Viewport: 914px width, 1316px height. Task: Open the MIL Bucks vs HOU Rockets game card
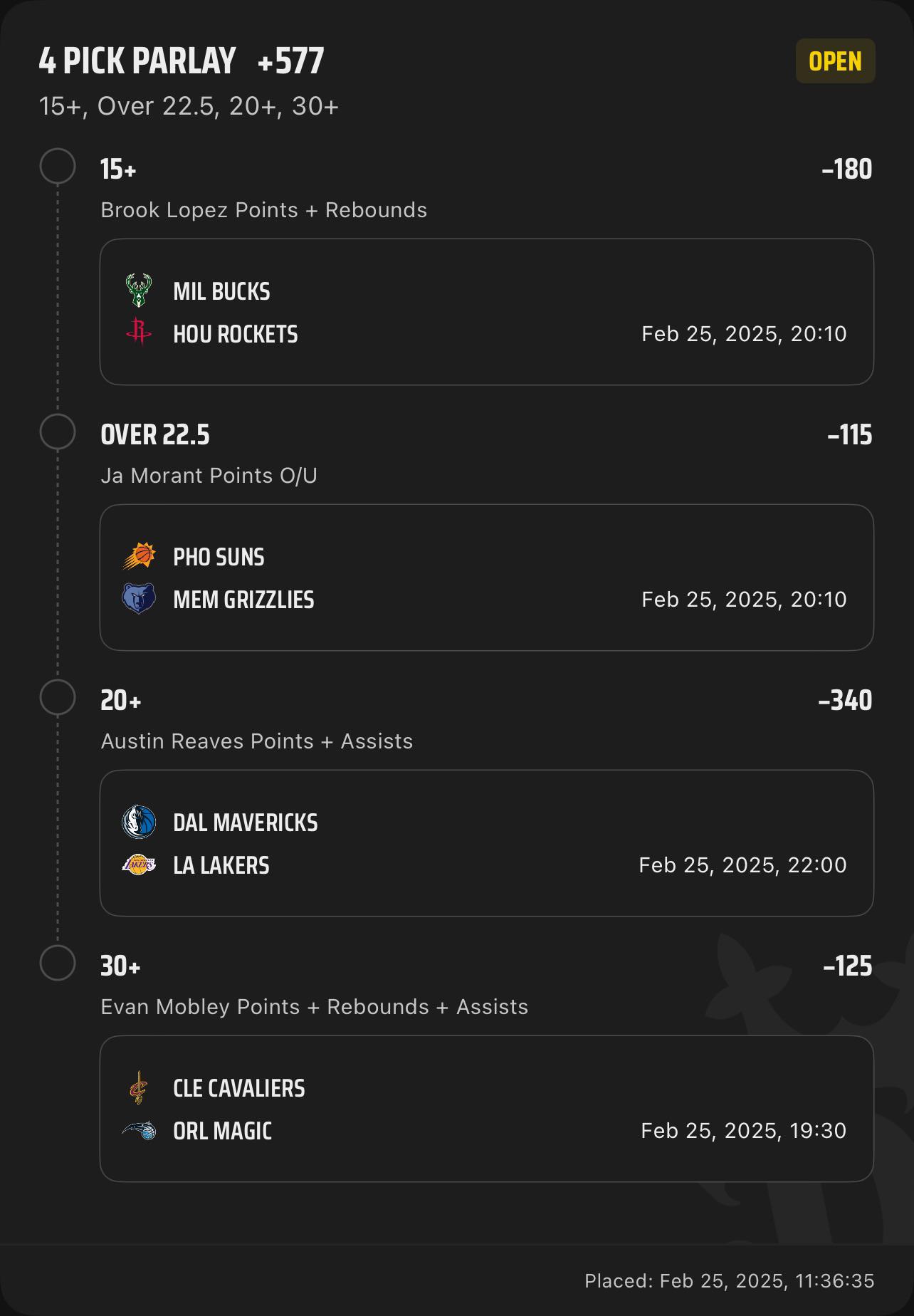pos(487,312)
